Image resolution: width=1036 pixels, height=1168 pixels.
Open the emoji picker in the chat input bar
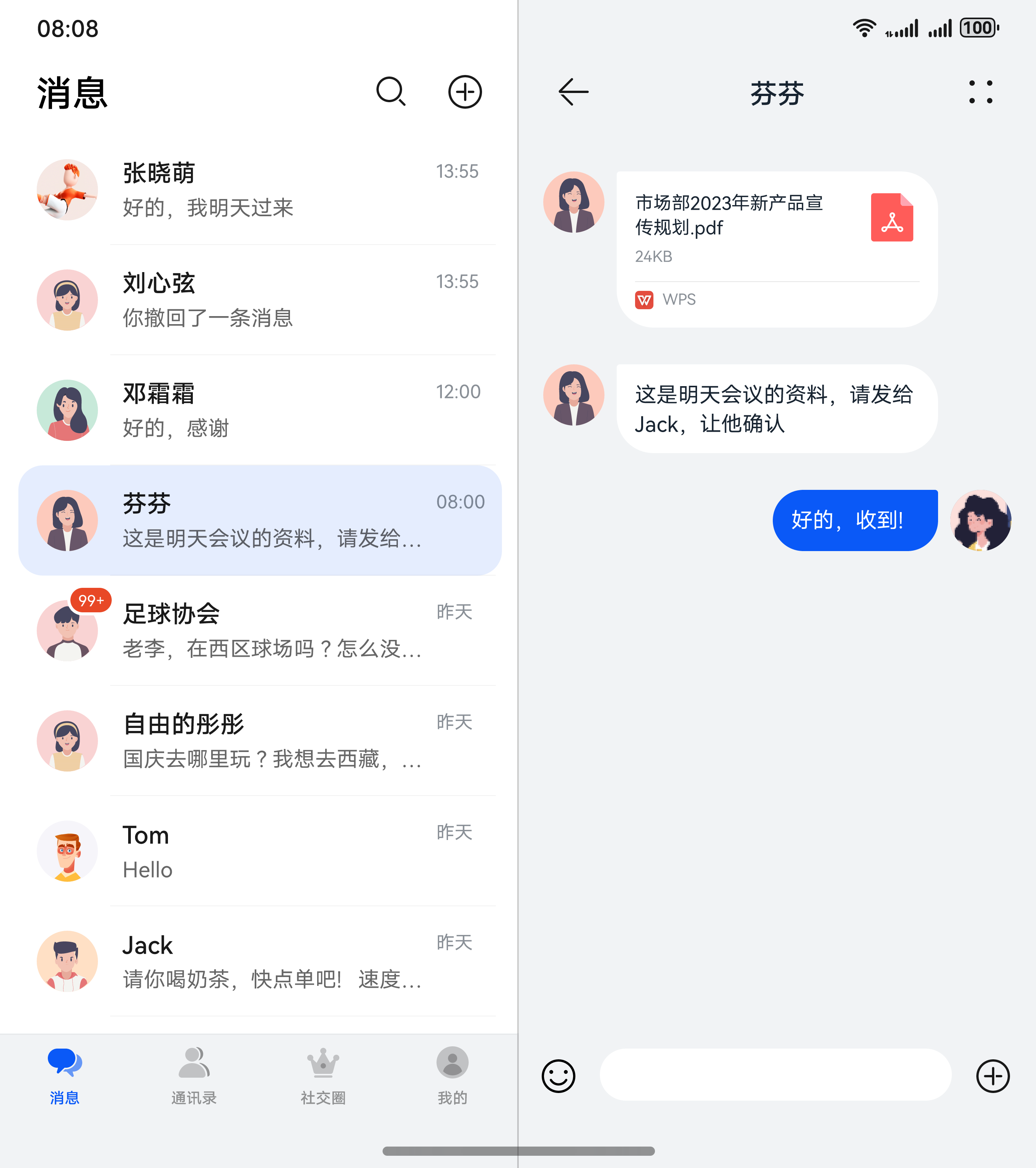click(559, 1075)
